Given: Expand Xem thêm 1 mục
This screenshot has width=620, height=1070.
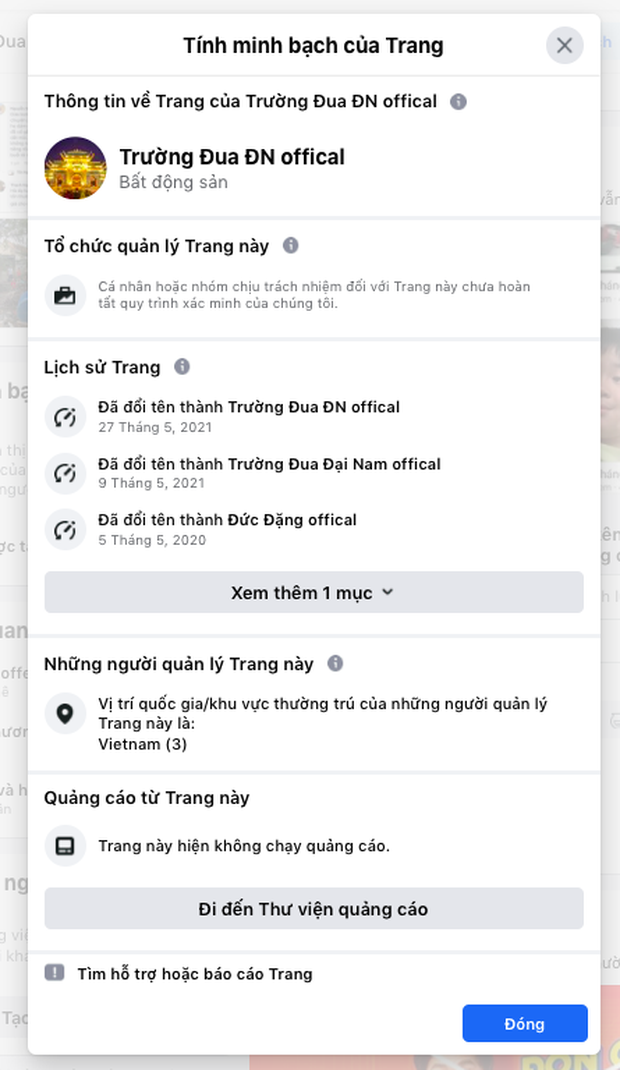Looking at the screenshot, I should pyautogui.click(x=313, y=592).
